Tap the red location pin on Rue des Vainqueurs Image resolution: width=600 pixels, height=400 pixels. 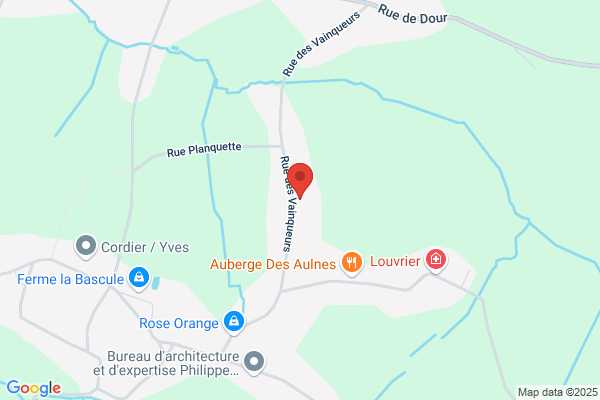(x=300, y=180)
